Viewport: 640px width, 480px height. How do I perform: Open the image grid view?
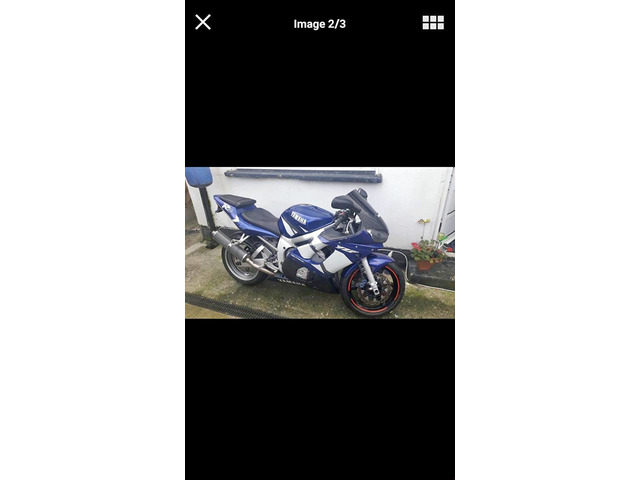pyautogui.click(x=433, y=22)
